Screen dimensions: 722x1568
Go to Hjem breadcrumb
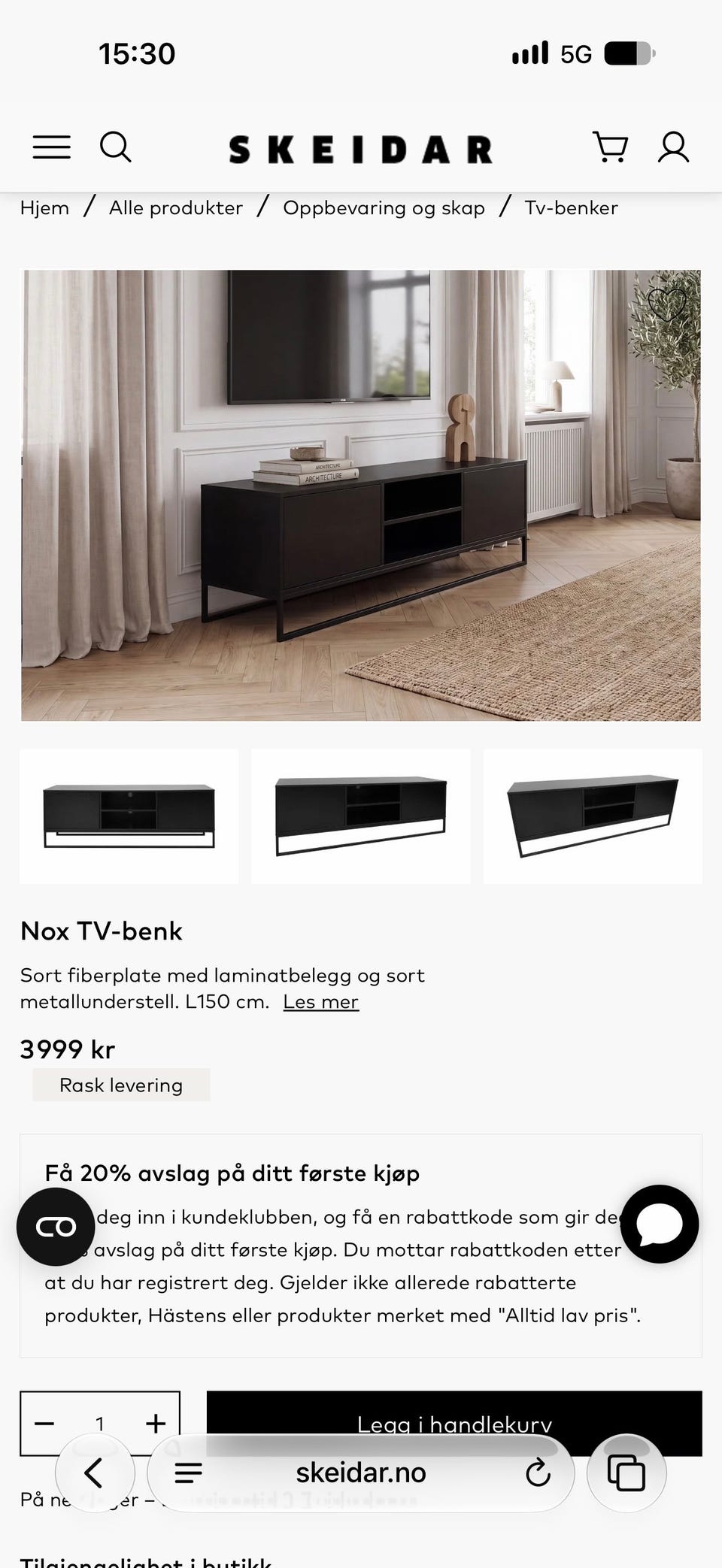[44, 208]
